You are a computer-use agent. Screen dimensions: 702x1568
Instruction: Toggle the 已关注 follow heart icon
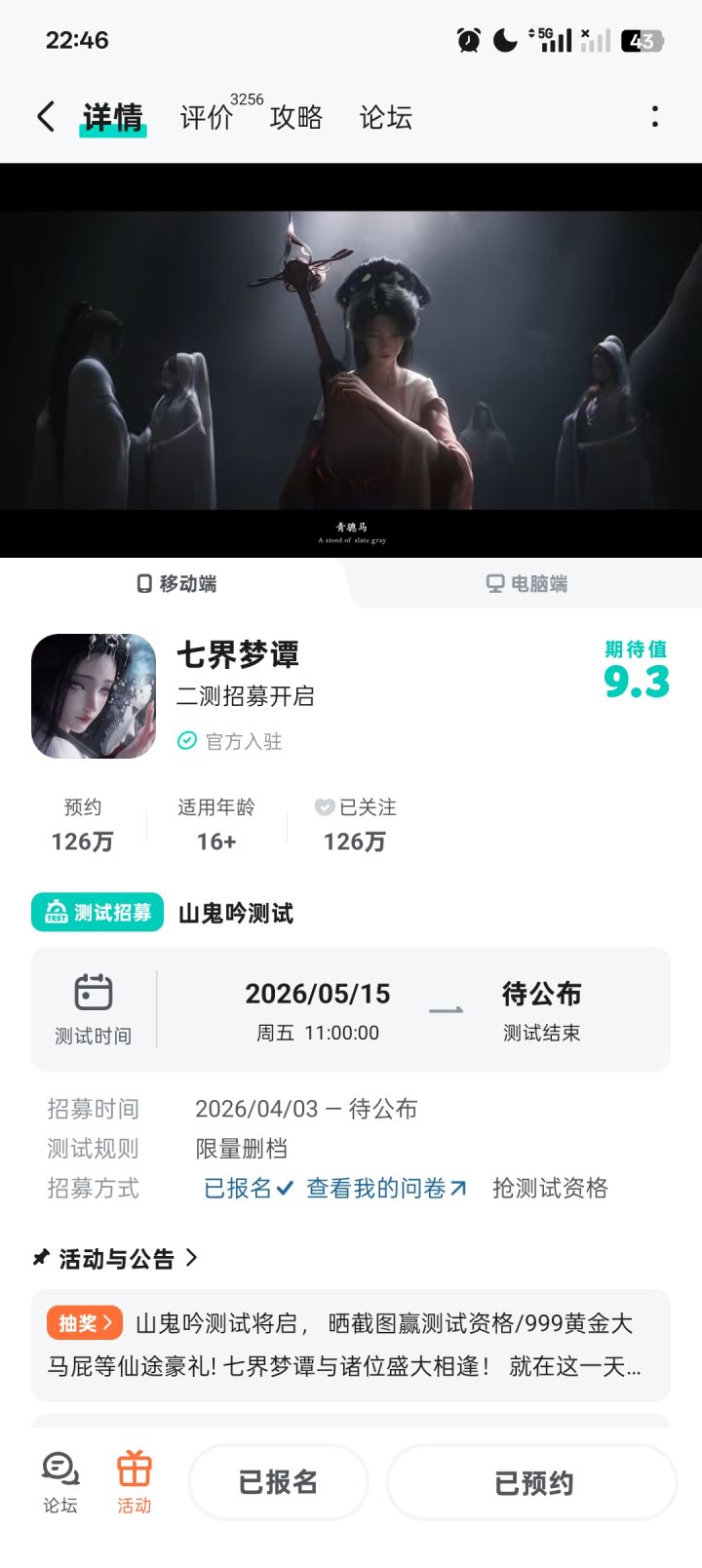(x=322, y=806)
